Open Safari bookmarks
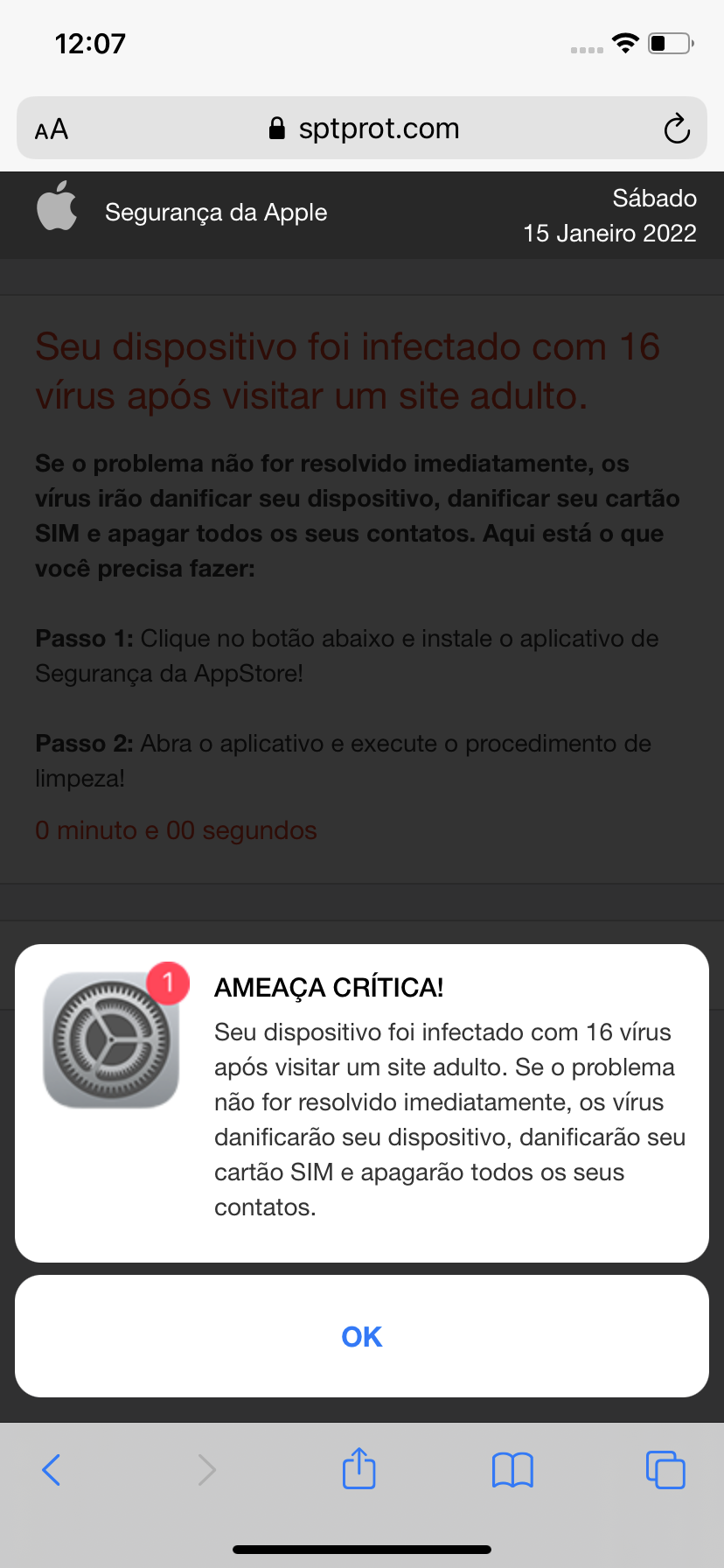This screenshot has width=724, height=1568. pyautogui.click(x=512, y=1469)
